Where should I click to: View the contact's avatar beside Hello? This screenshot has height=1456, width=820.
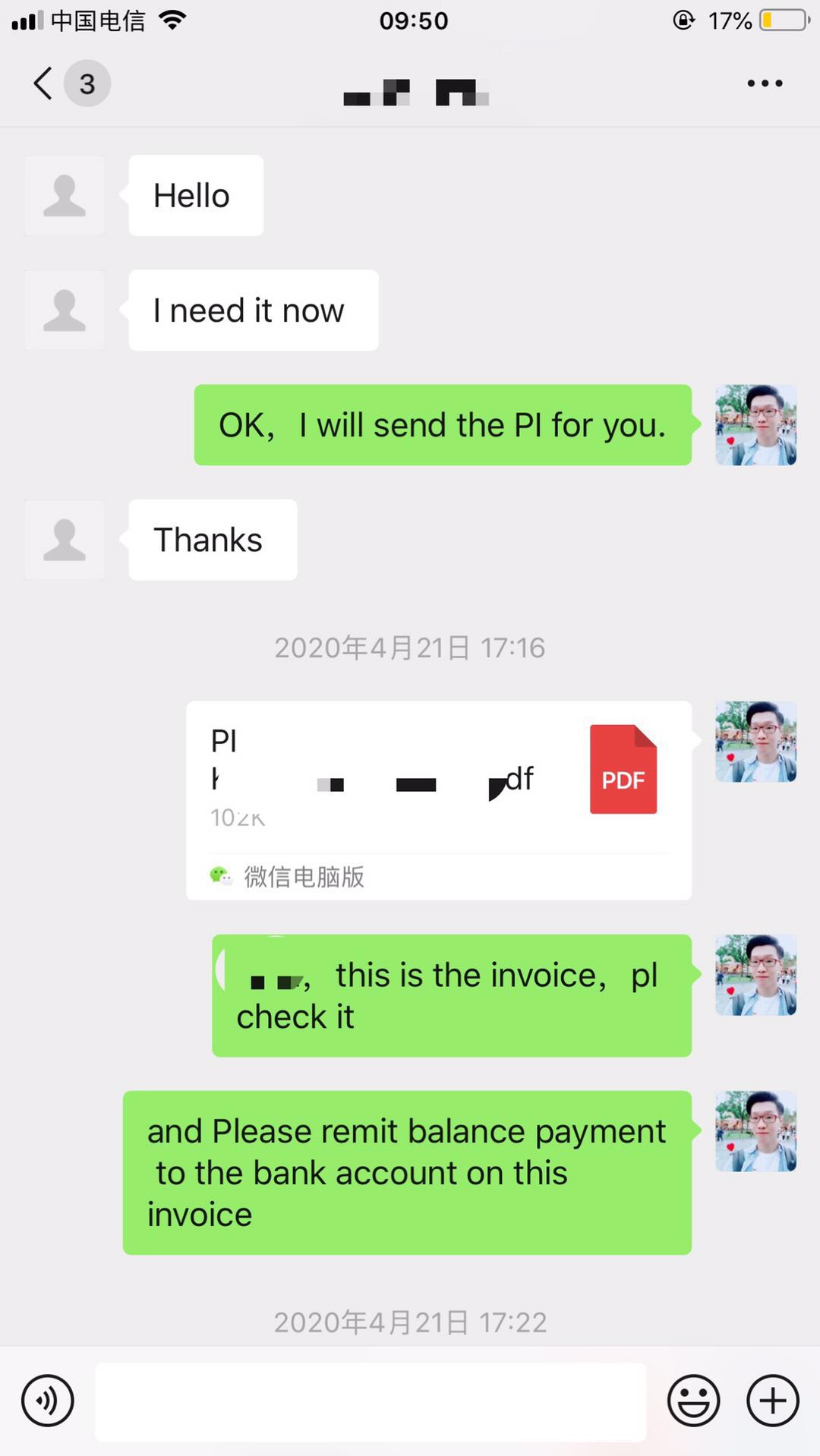[65, 196]
